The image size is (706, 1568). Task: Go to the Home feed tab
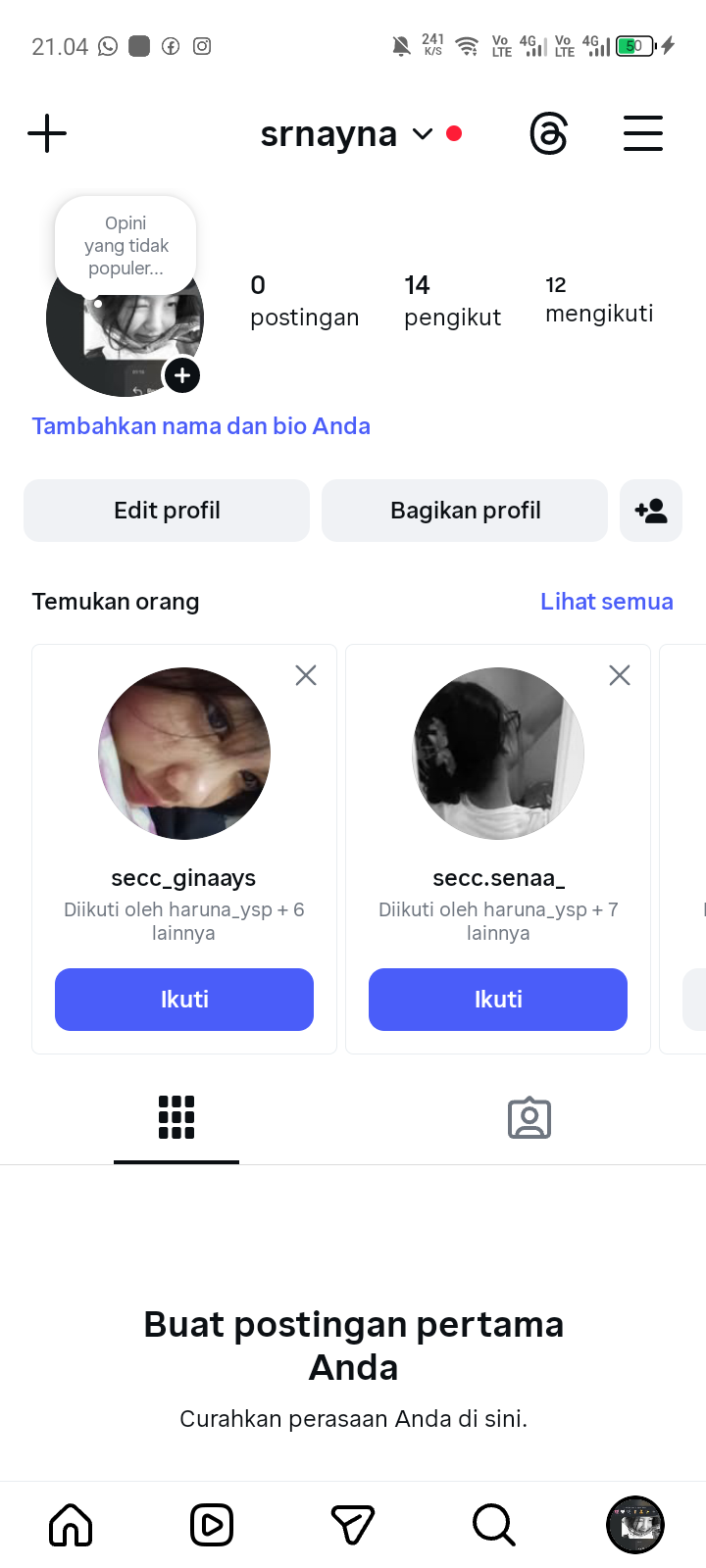(x=71, y=1525)
